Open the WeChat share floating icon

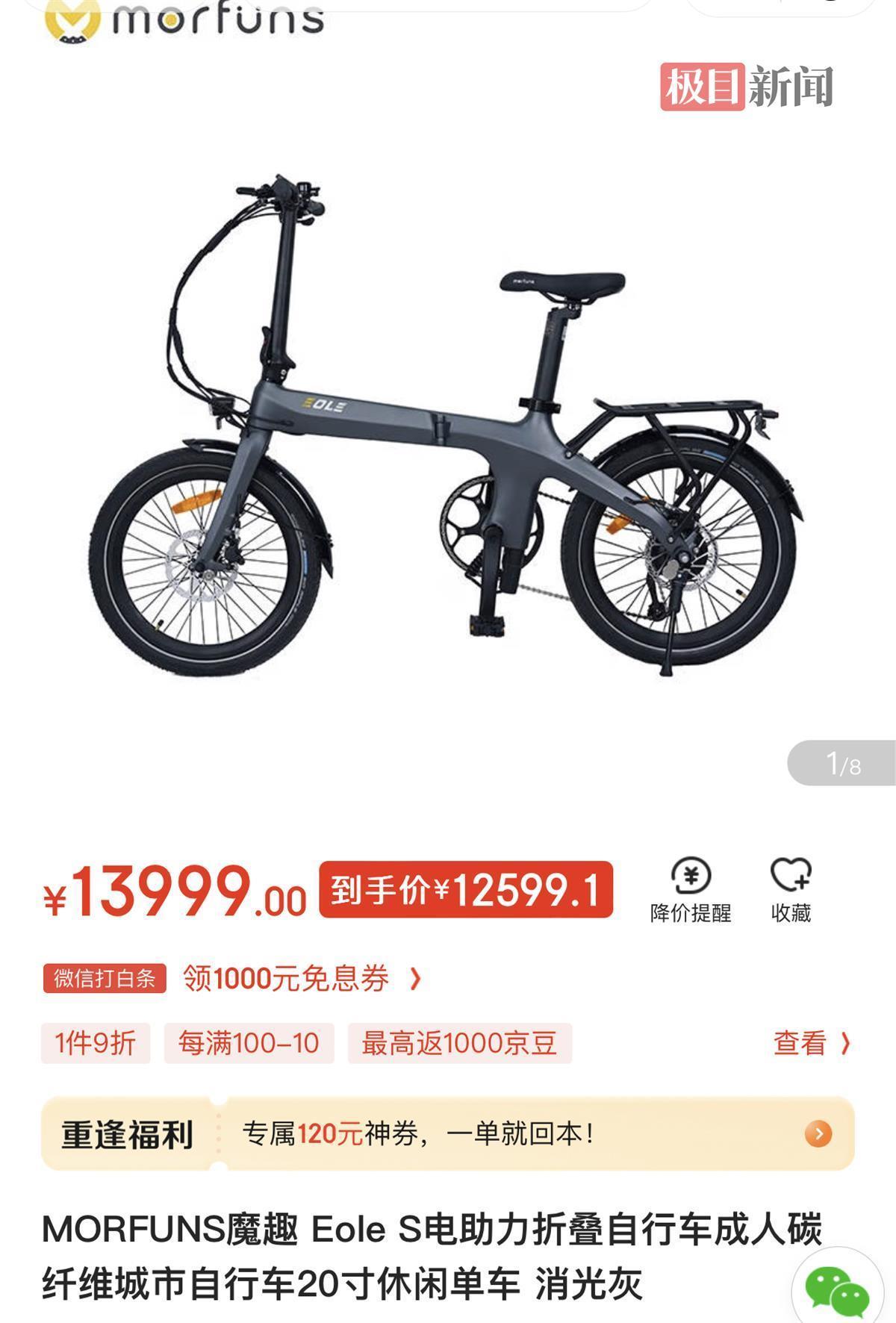tap(836, 1290)
